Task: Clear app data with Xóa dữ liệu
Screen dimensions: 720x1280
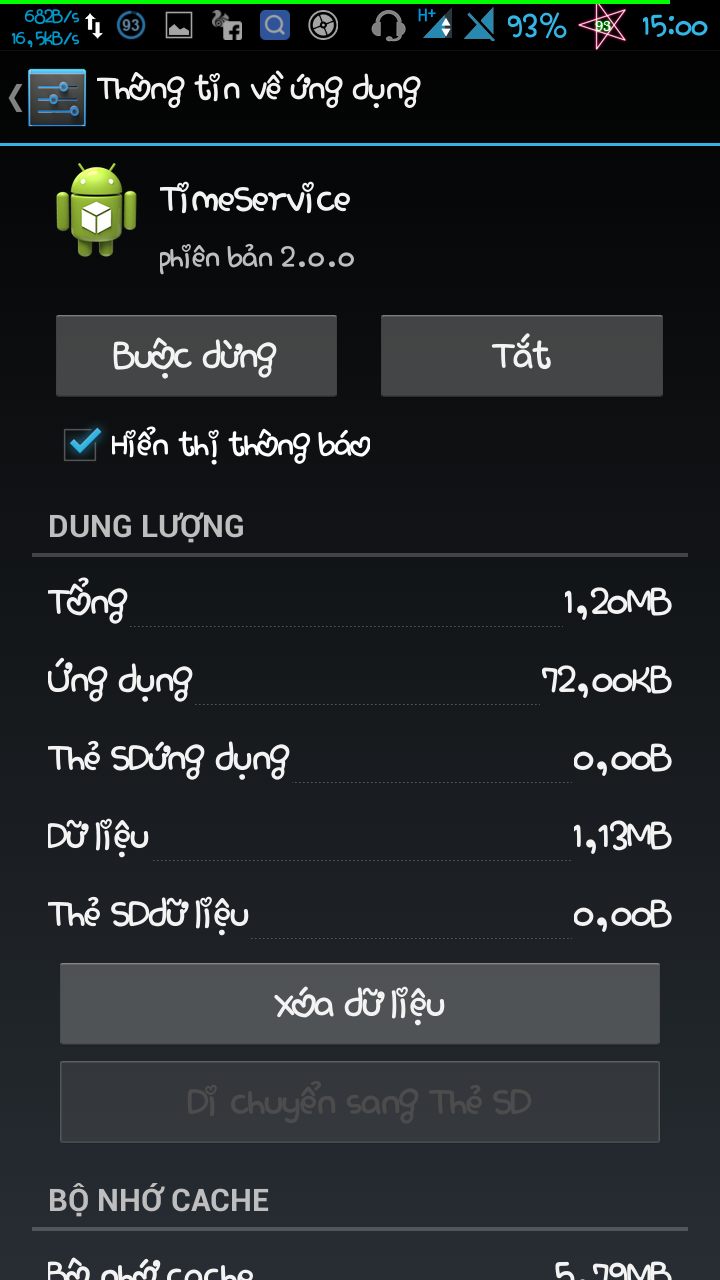Action: (x=359, y=1004)
